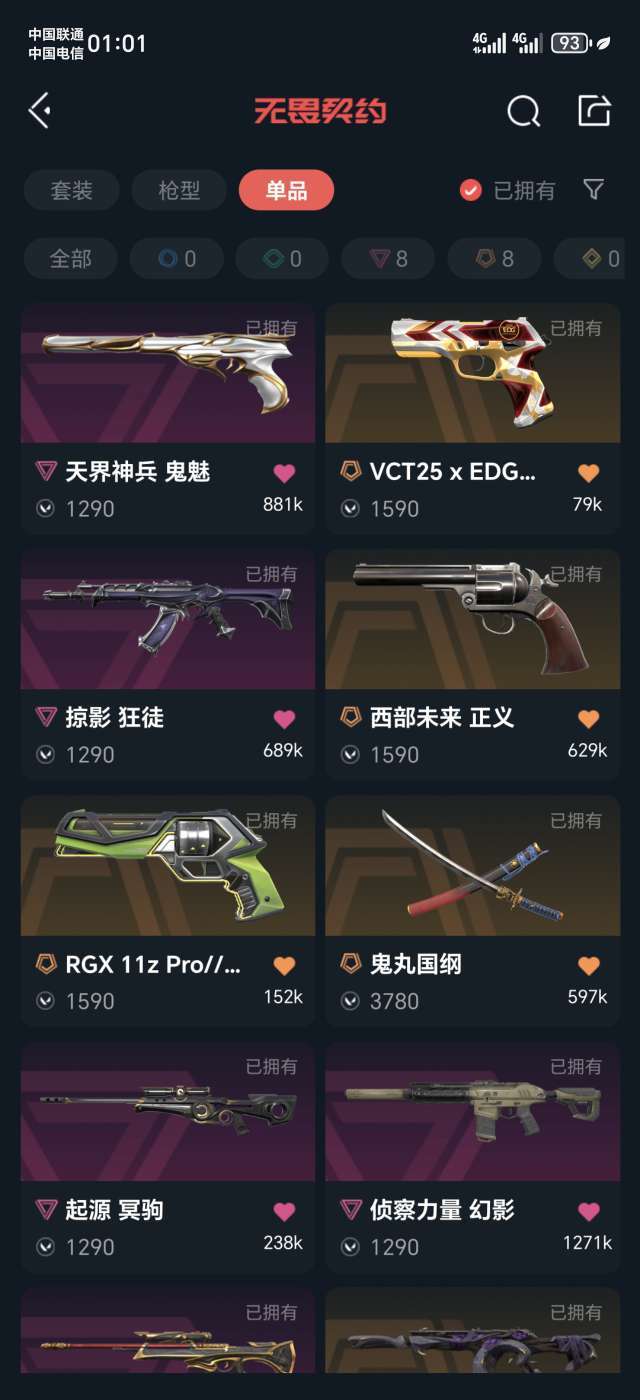Open the filter funnel icon
This screenshot has width=640, height=1400.
coord(594,189)
